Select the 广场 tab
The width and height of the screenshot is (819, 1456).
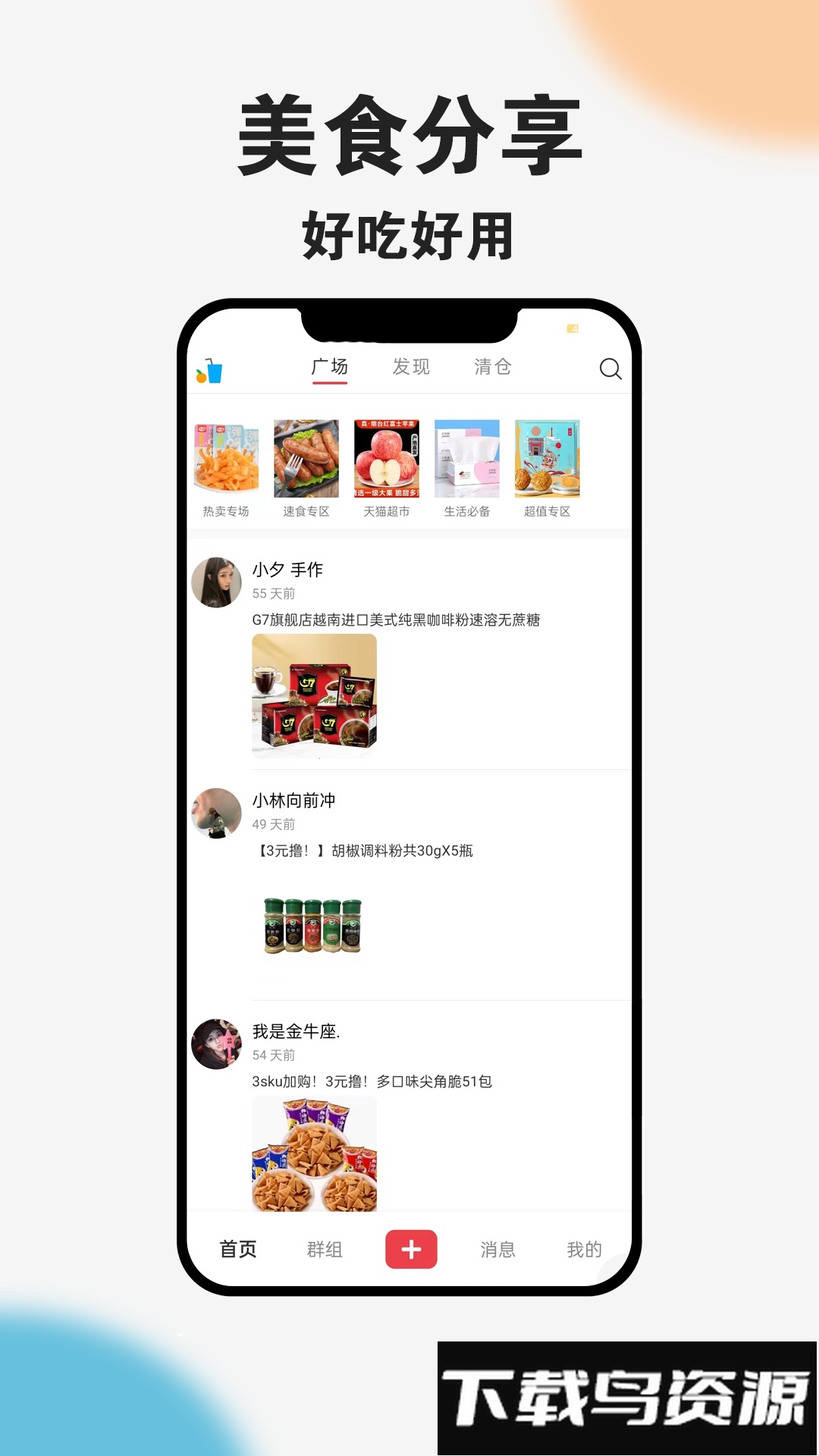click(x=328, y=367)
